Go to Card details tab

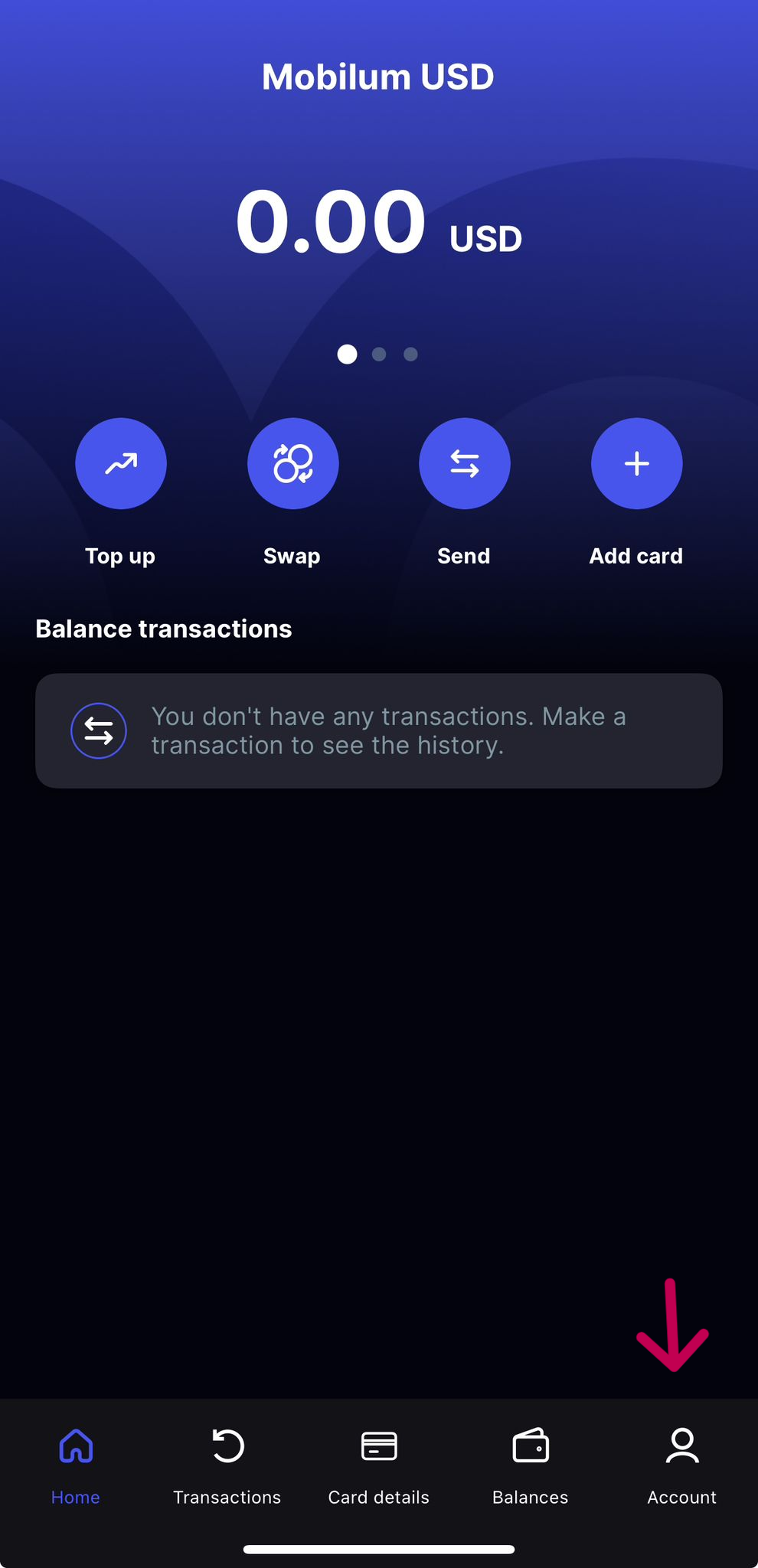(379, 1464)
